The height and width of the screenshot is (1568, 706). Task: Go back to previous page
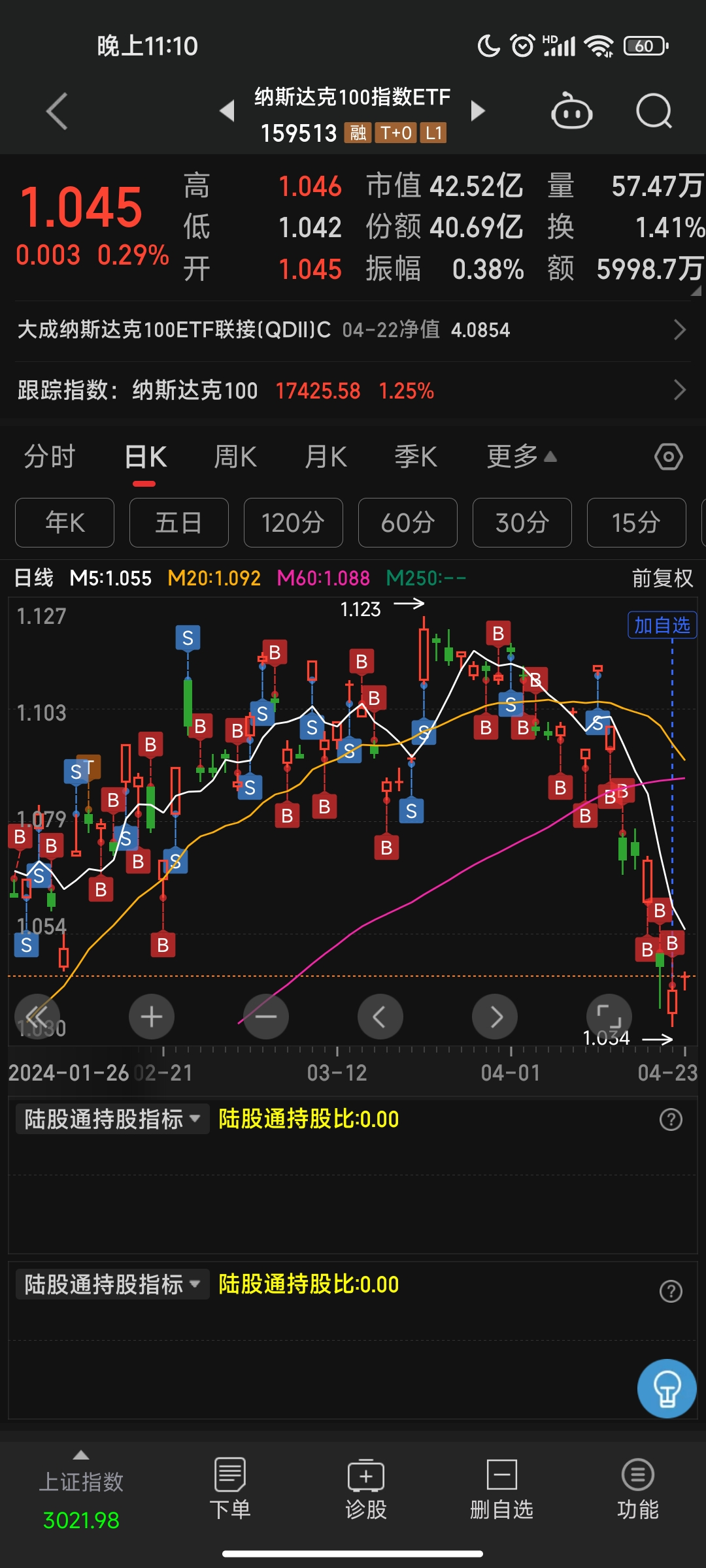pos(58,112)
